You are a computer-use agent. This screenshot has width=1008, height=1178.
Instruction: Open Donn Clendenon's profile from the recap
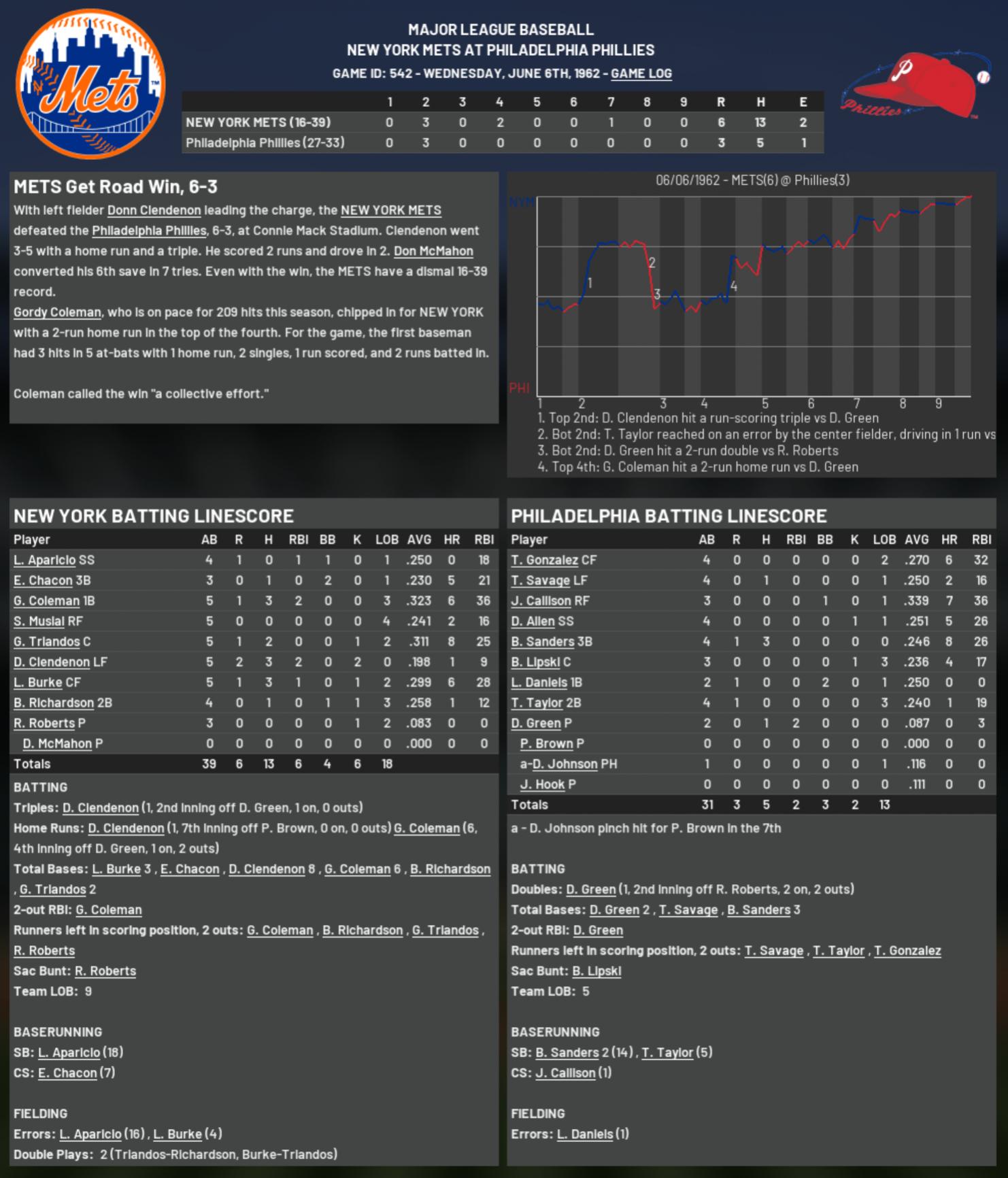[x=154, y=210]
